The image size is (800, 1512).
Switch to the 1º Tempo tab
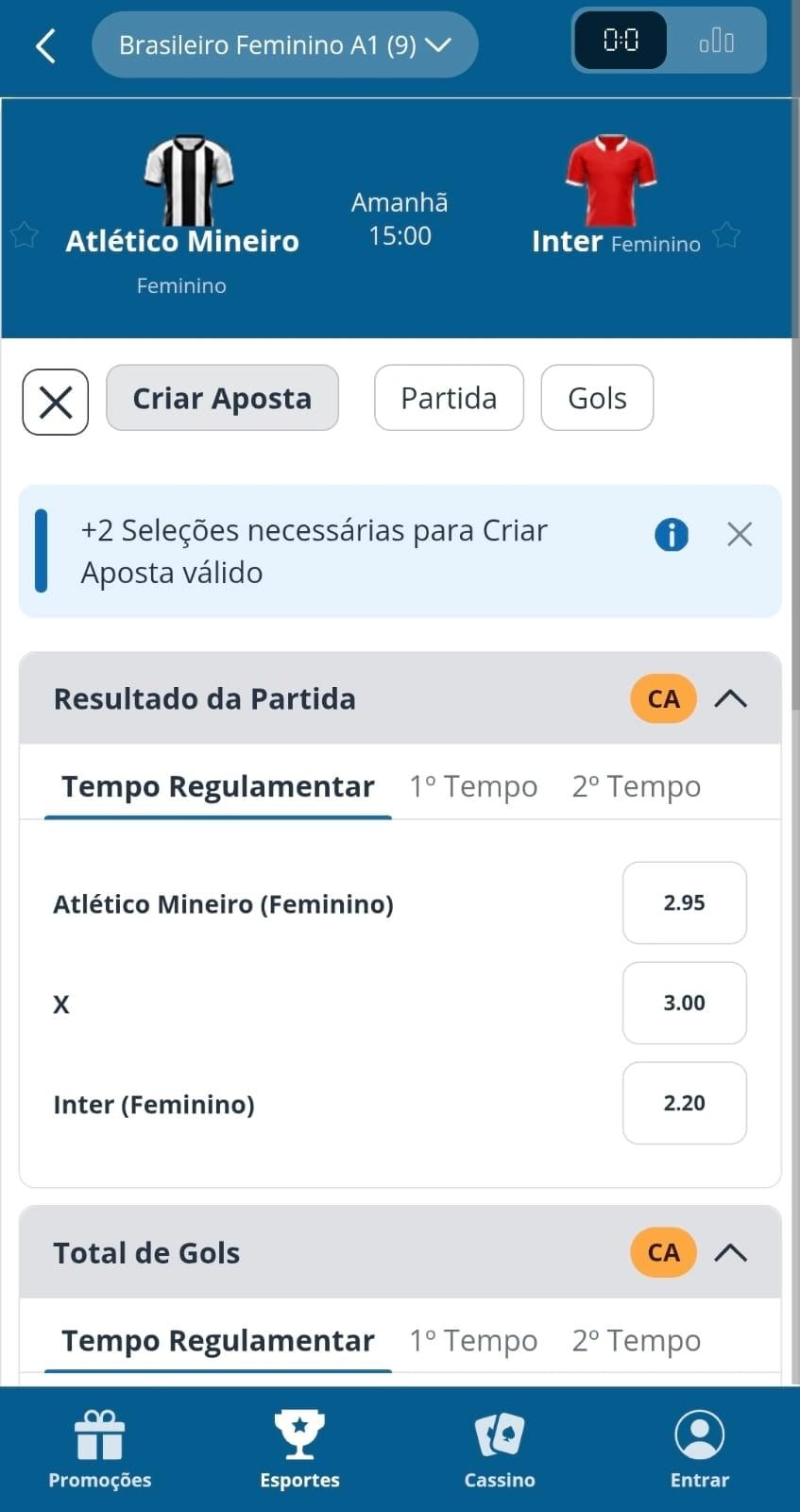point(472,785)
